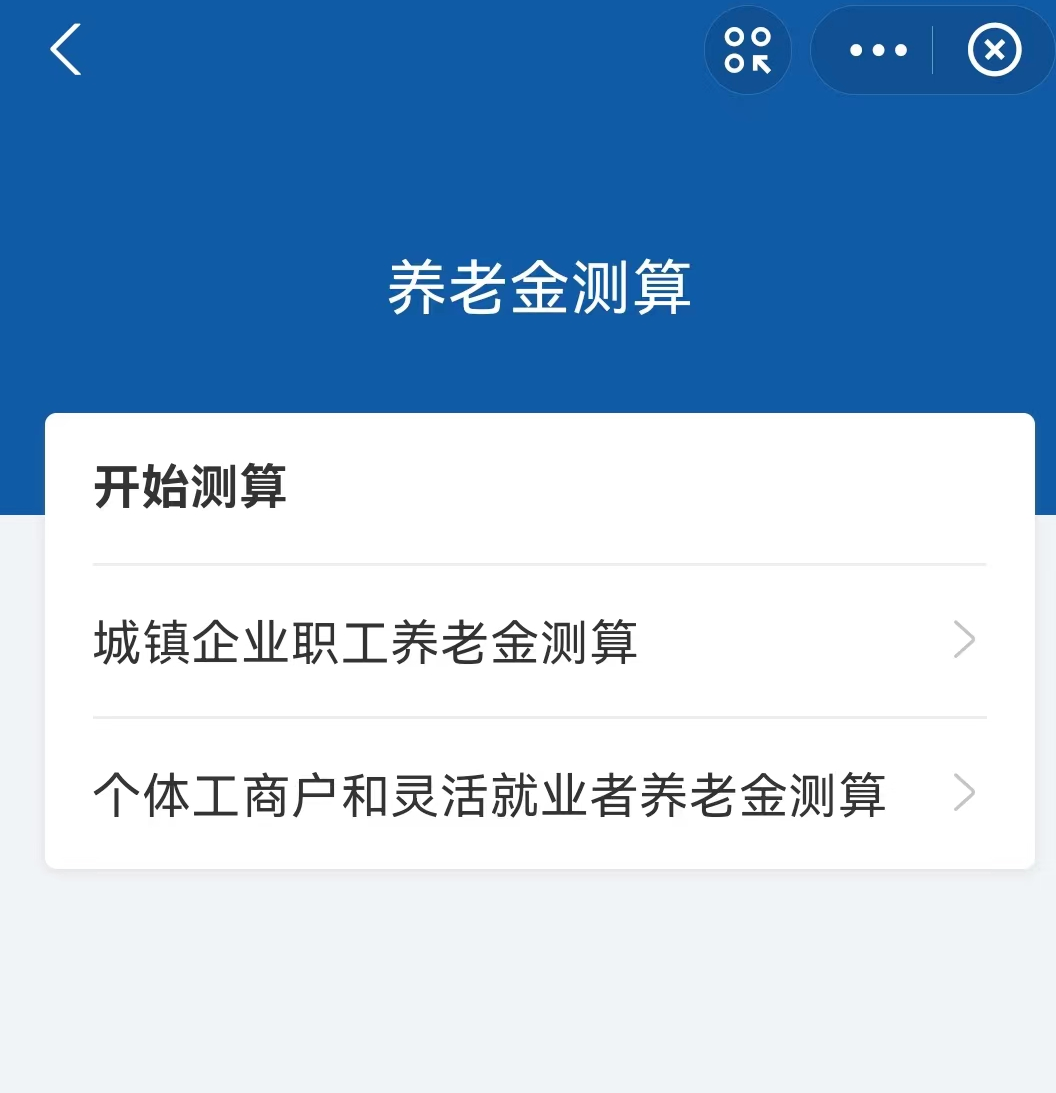Image resolution: width=1056 pixels, height=1093 pixels.
Task: Go back using the top-left arrow
Action: coord(66,50)
